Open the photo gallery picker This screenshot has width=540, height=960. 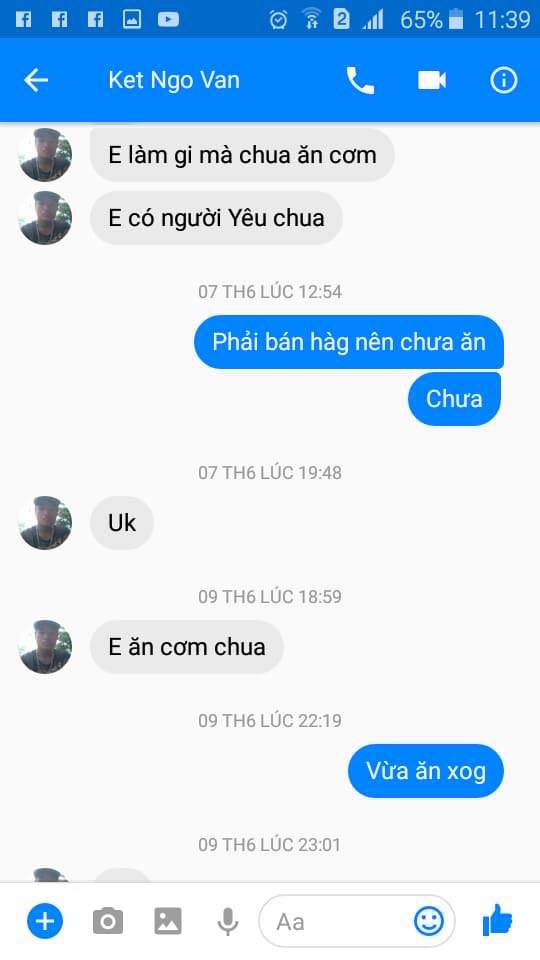168,921
